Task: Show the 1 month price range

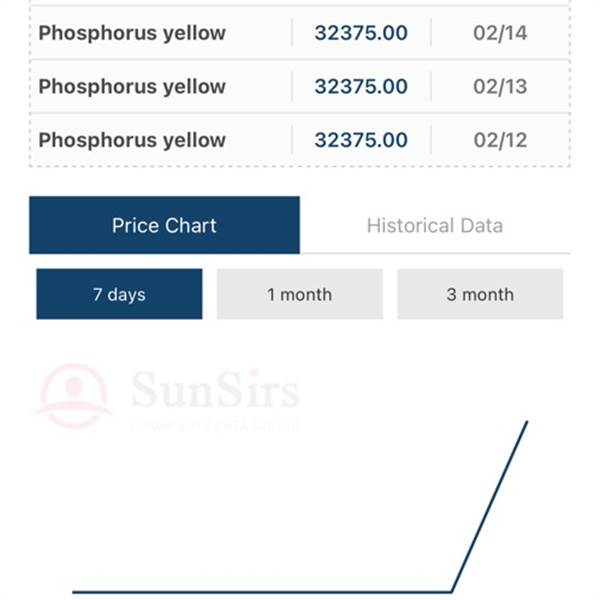Action: (x=299, y=294)
